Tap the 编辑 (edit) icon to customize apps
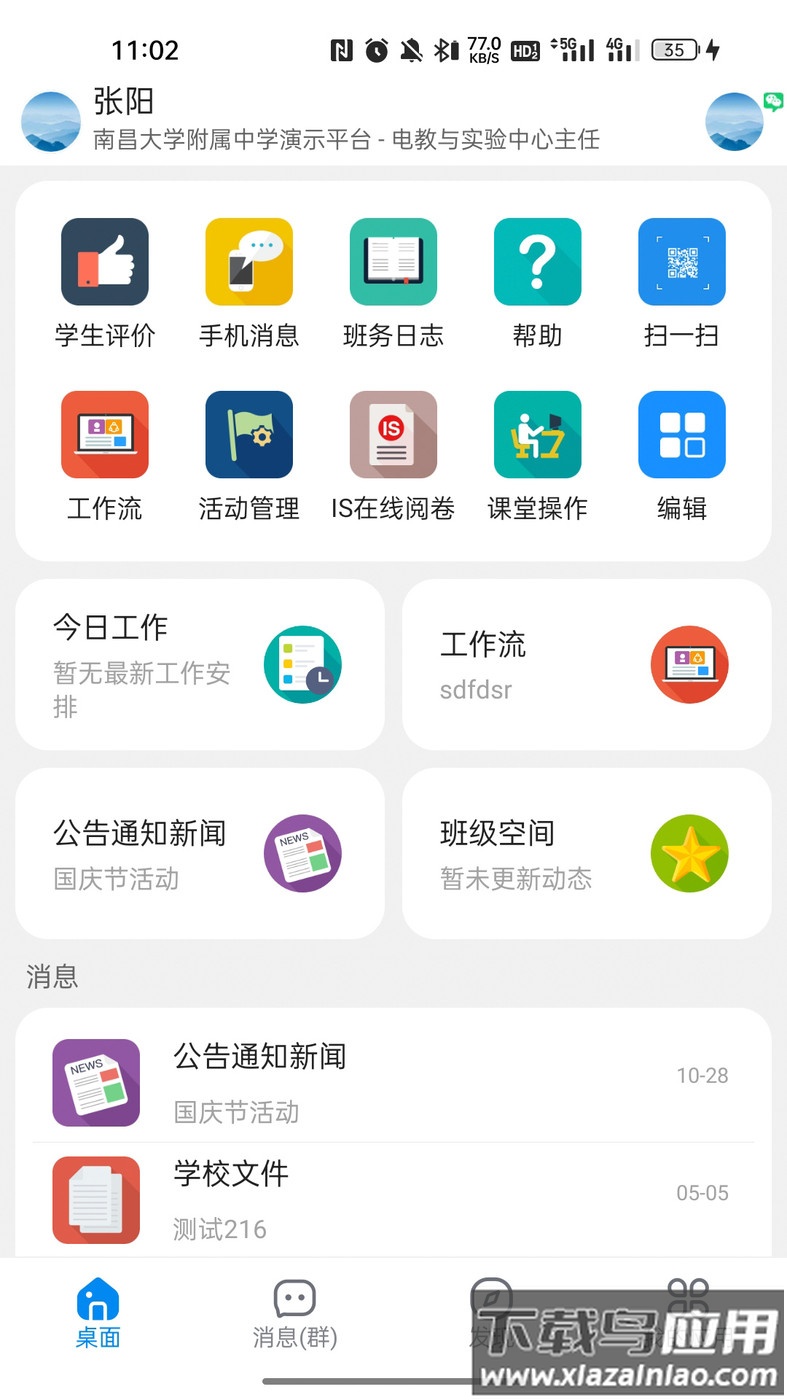Image resolution: width=787 pixels, height=1400 pixels. pos(681,434)
